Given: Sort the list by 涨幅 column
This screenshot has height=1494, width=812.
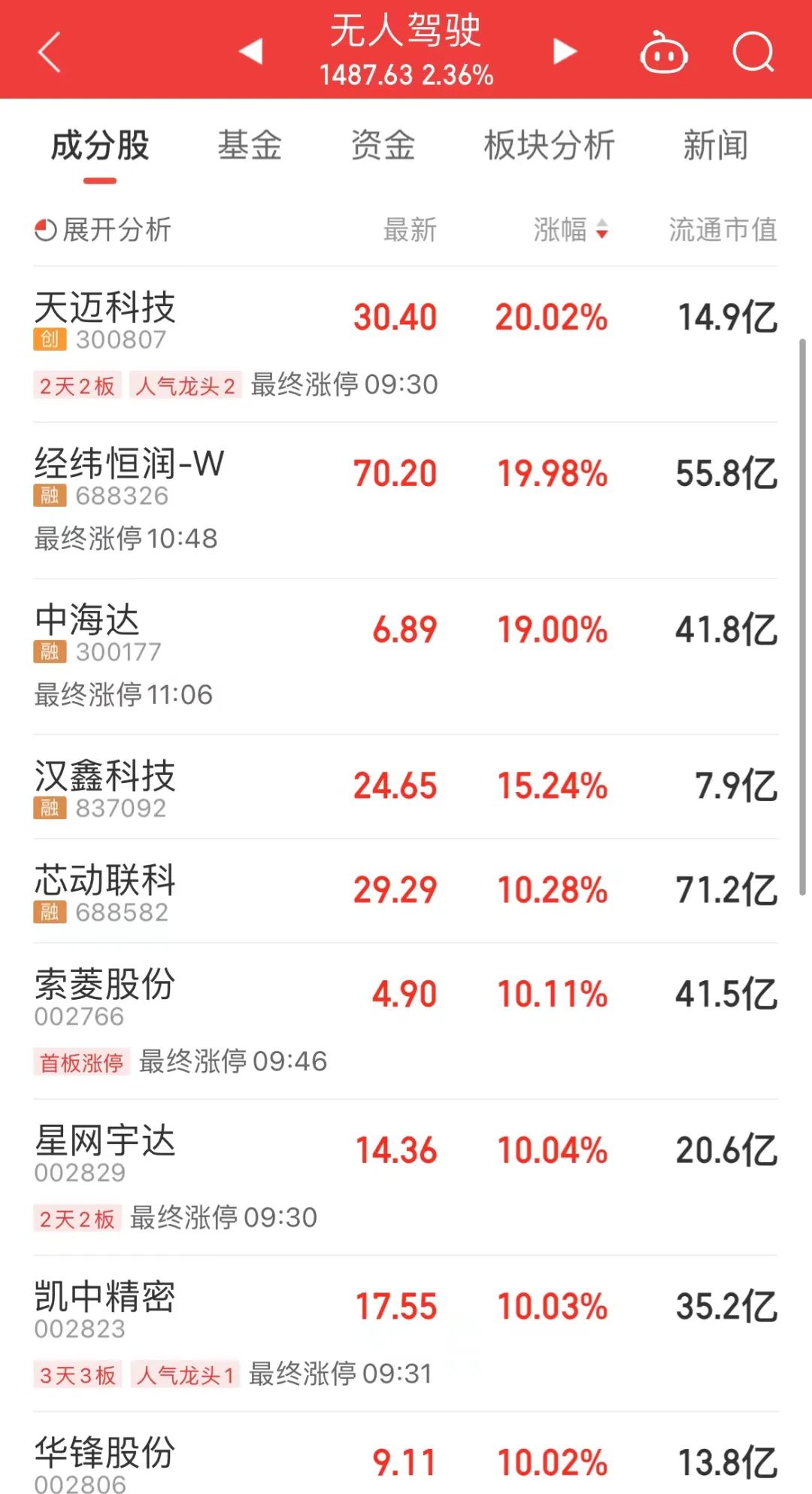Looking at the screenshot, I should tap(571, 229).
